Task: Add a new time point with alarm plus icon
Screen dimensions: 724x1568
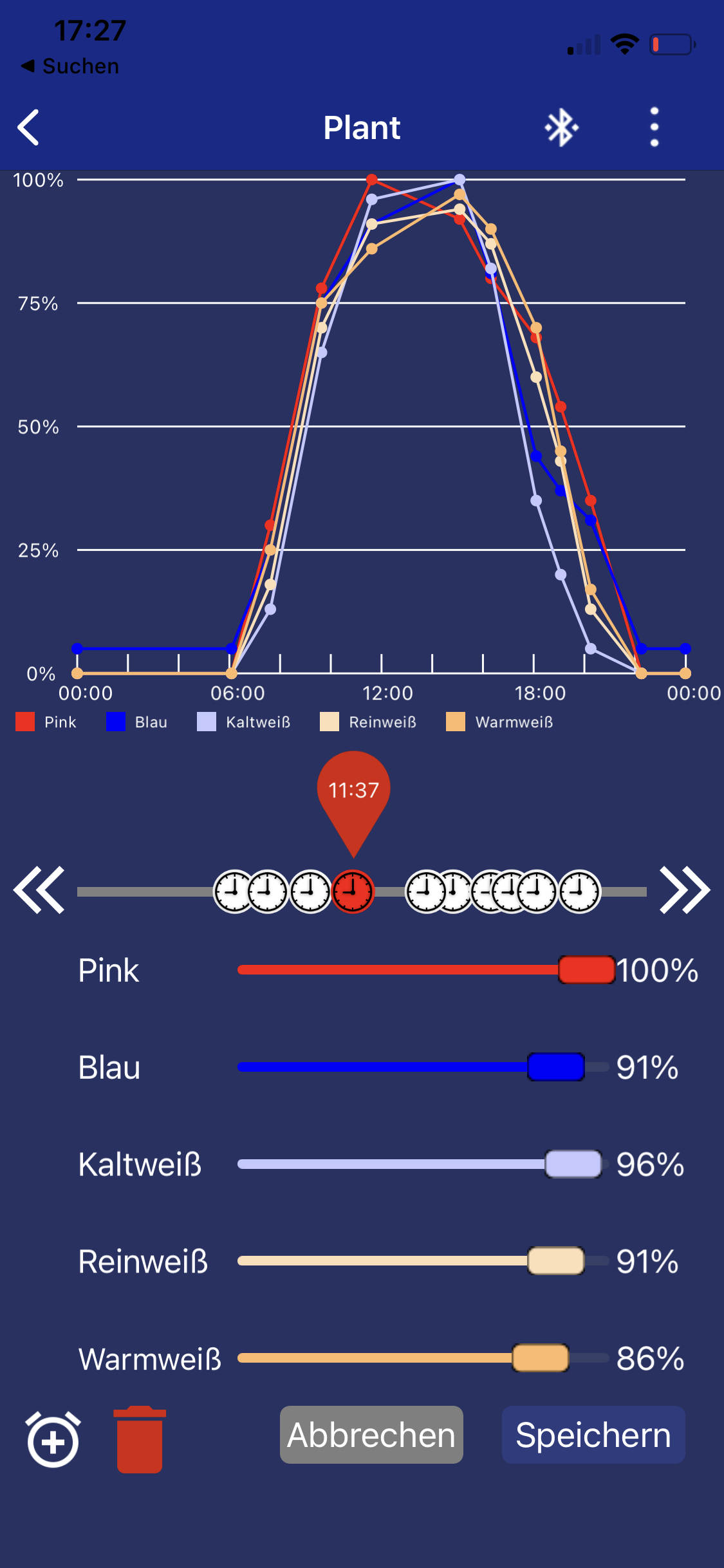Action: (53, 1439)
